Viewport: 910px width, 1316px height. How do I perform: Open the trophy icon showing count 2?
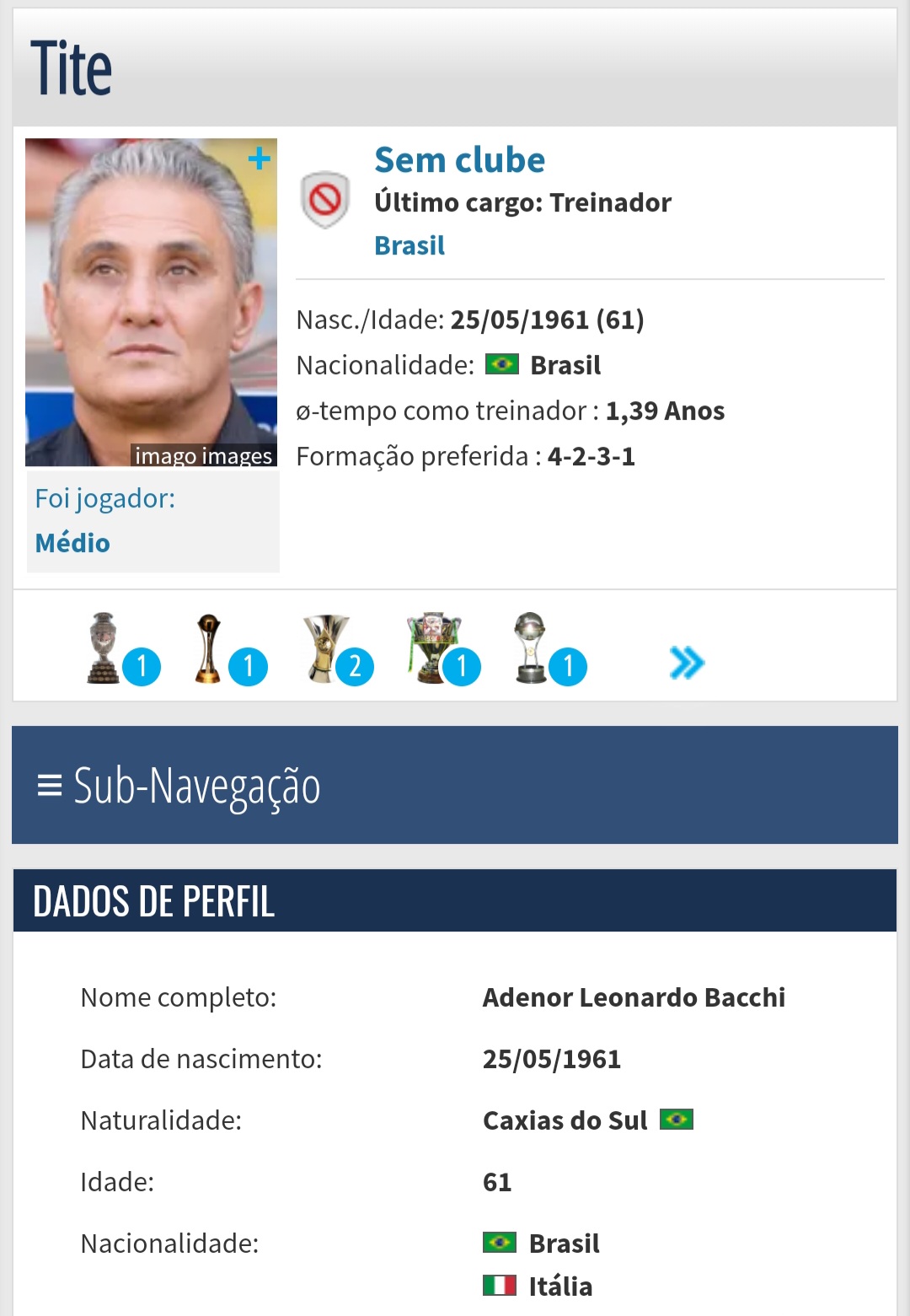coord(327,648)
